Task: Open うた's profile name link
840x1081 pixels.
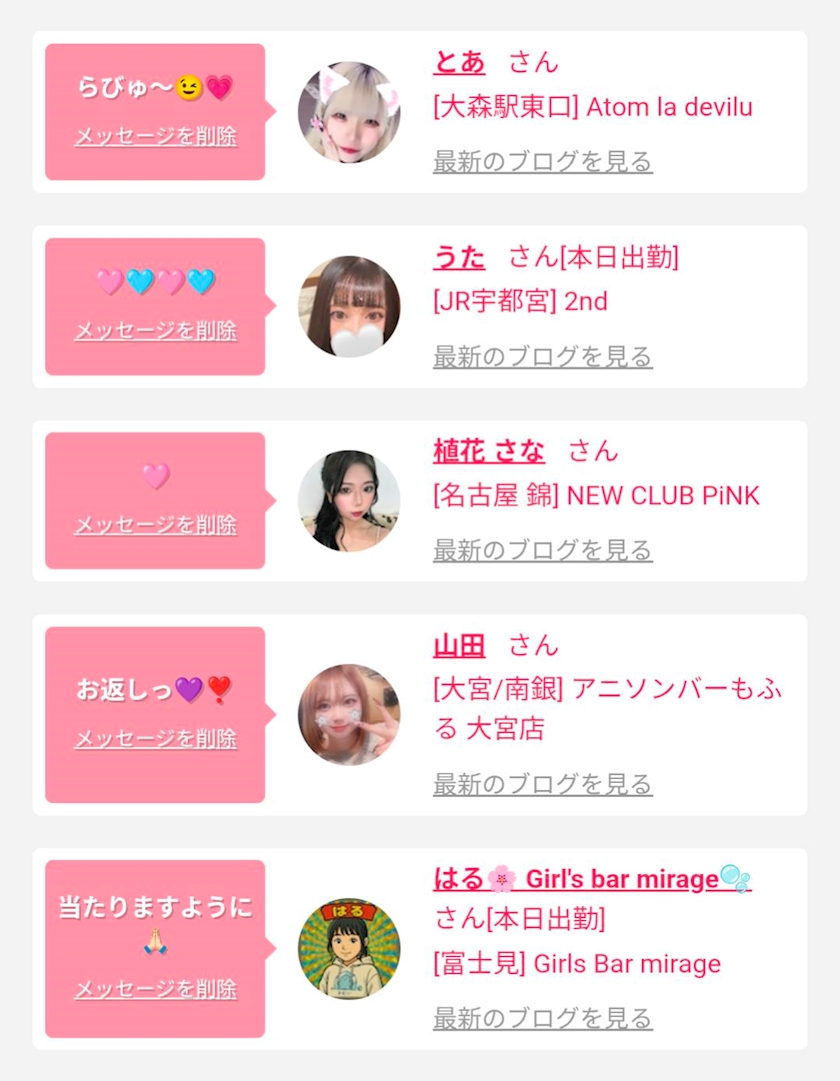Action: tap(459, 258)
